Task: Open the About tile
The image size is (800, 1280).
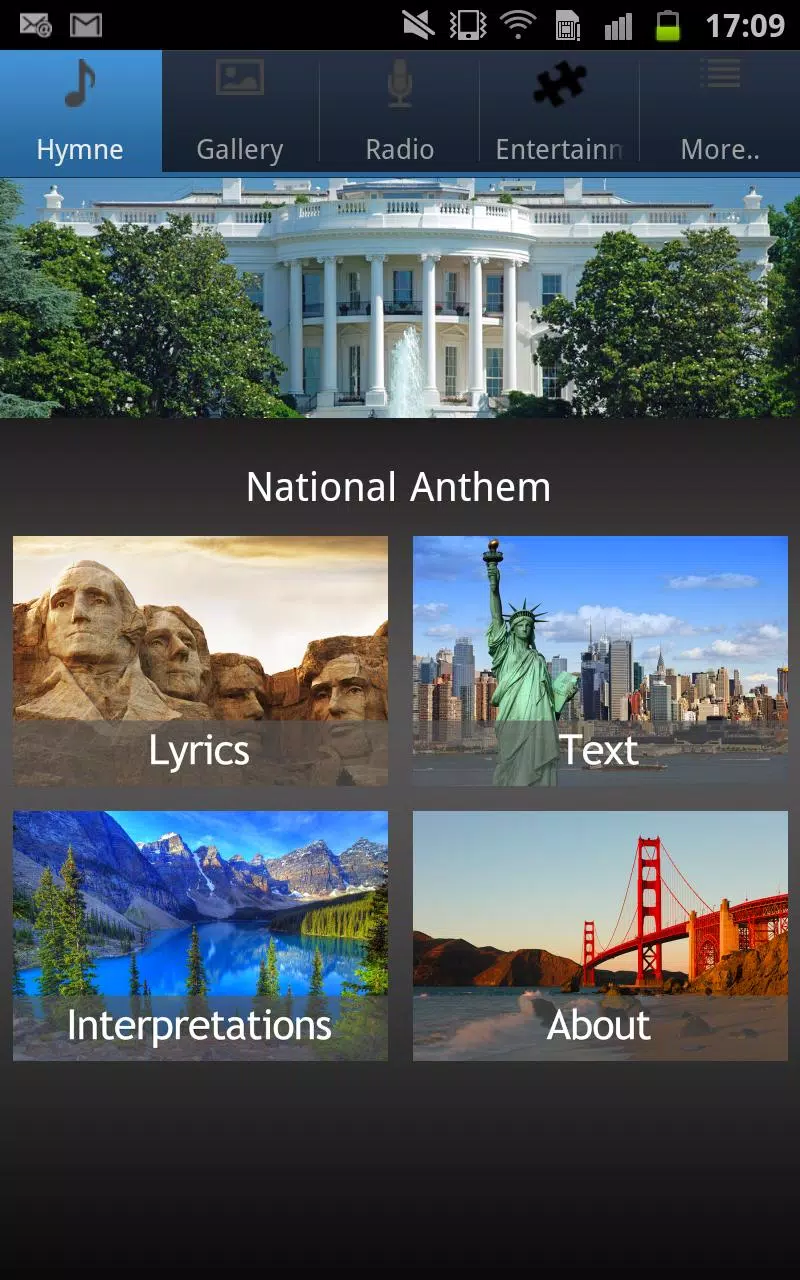Action: pos(600,936)
